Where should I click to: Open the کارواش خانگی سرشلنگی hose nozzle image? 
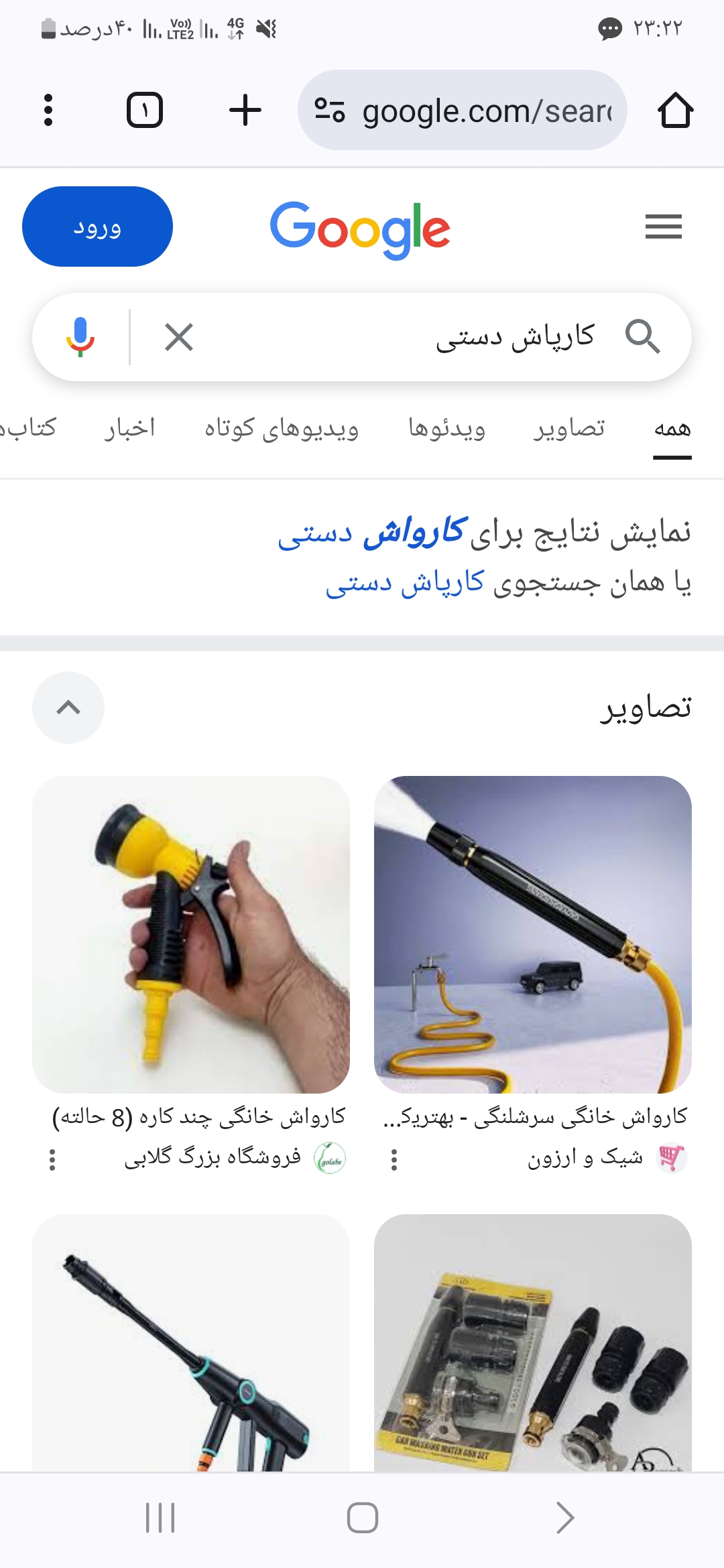click(x=532, y=934)
